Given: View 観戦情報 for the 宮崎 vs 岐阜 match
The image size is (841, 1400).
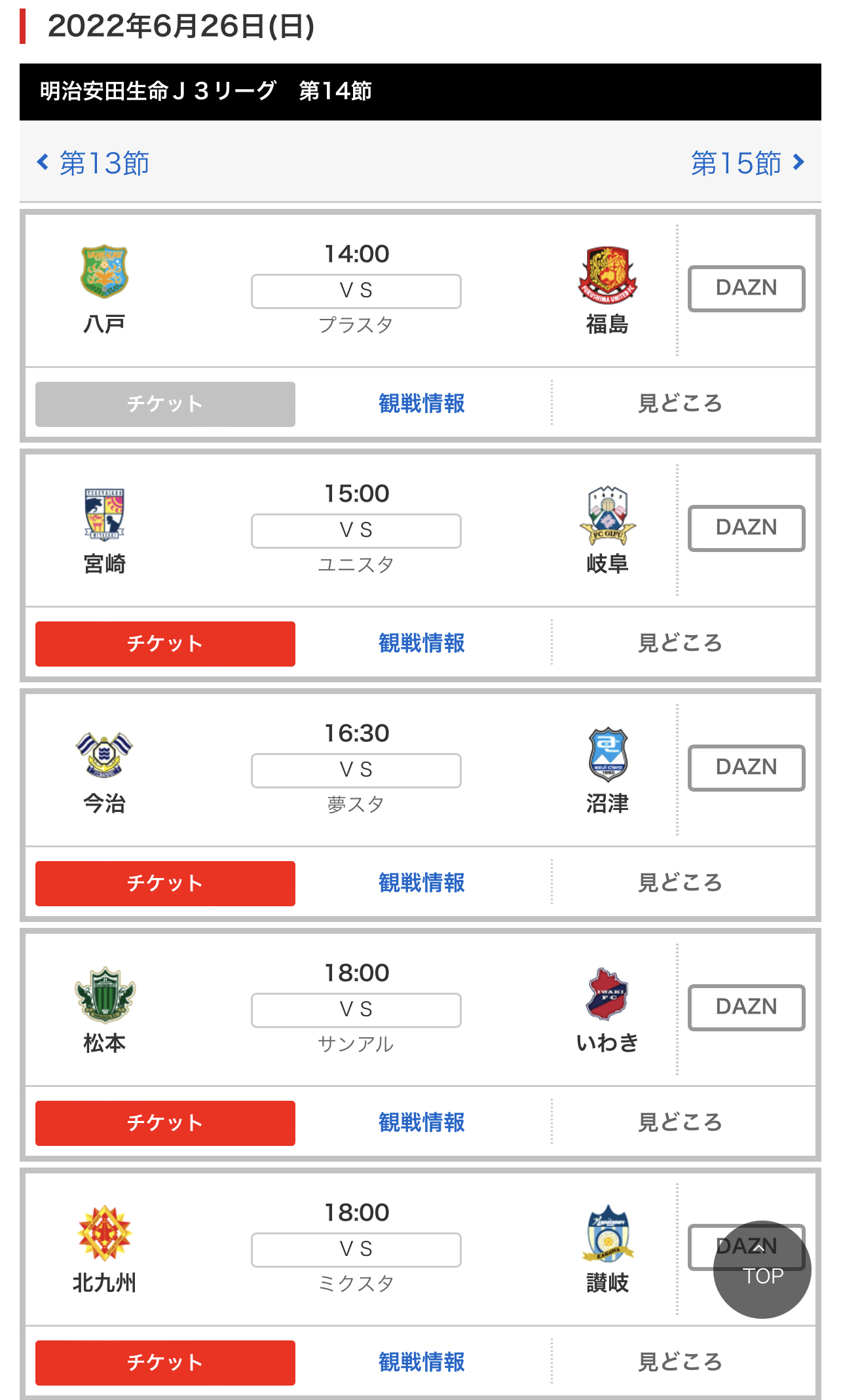Looking at the screenshot, I should pyautogui.click(x=422, y=643).
